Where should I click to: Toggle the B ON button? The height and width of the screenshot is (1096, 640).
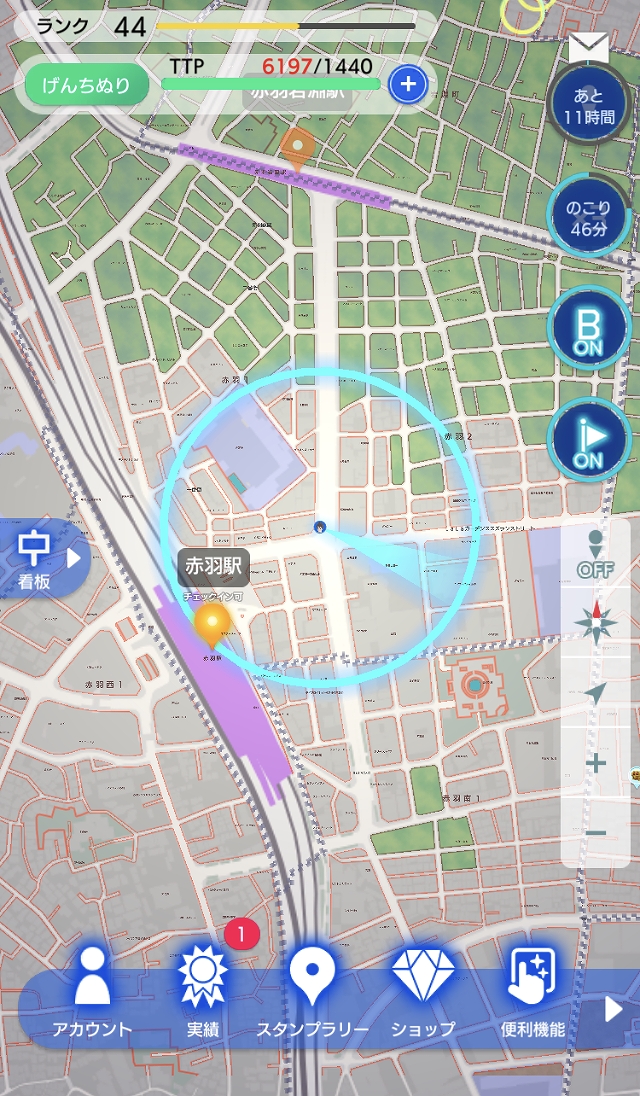[589, 327]
